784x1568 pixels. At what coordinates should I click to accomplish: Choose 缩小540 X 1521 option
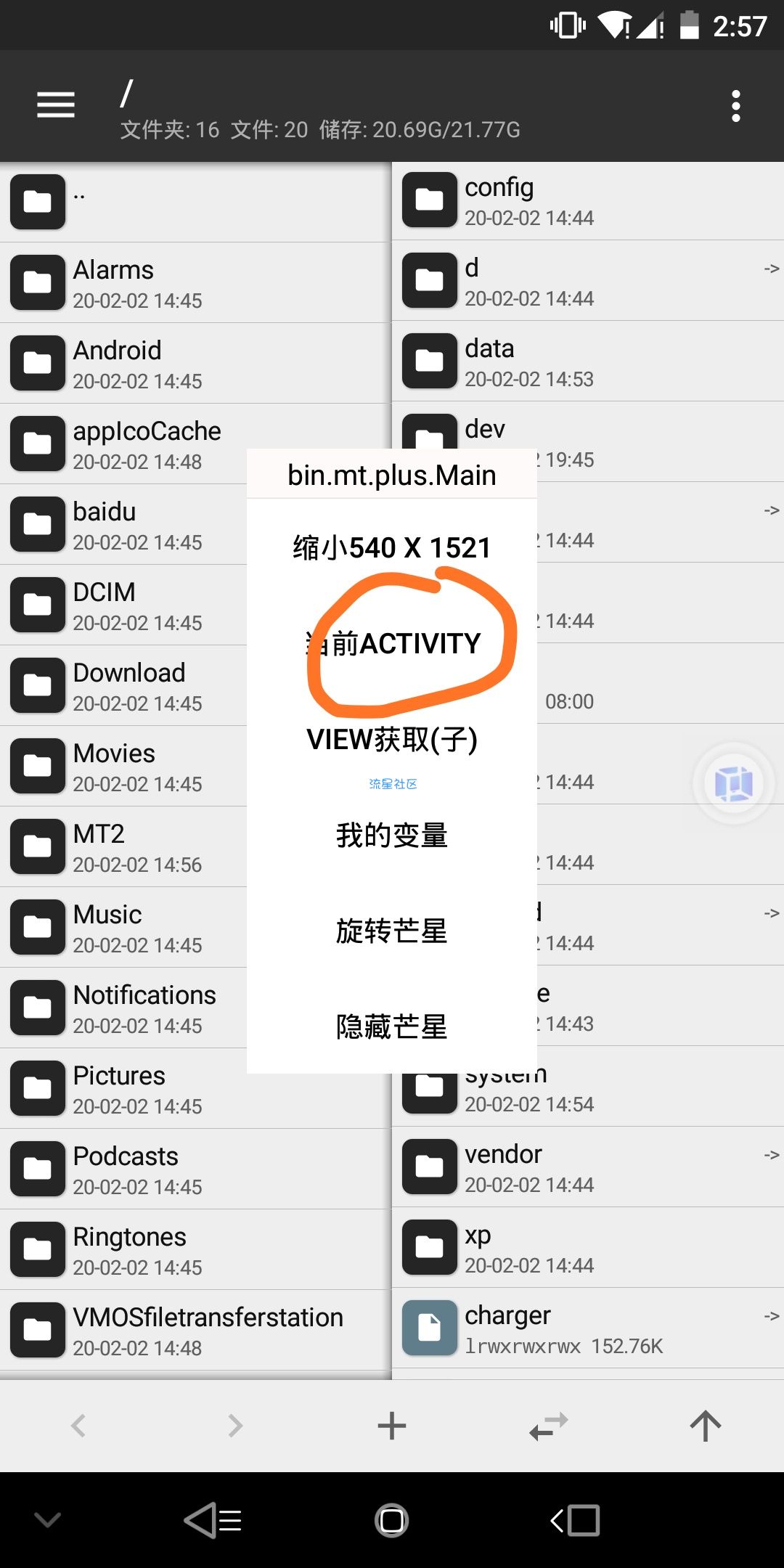[x=392, y=547]
